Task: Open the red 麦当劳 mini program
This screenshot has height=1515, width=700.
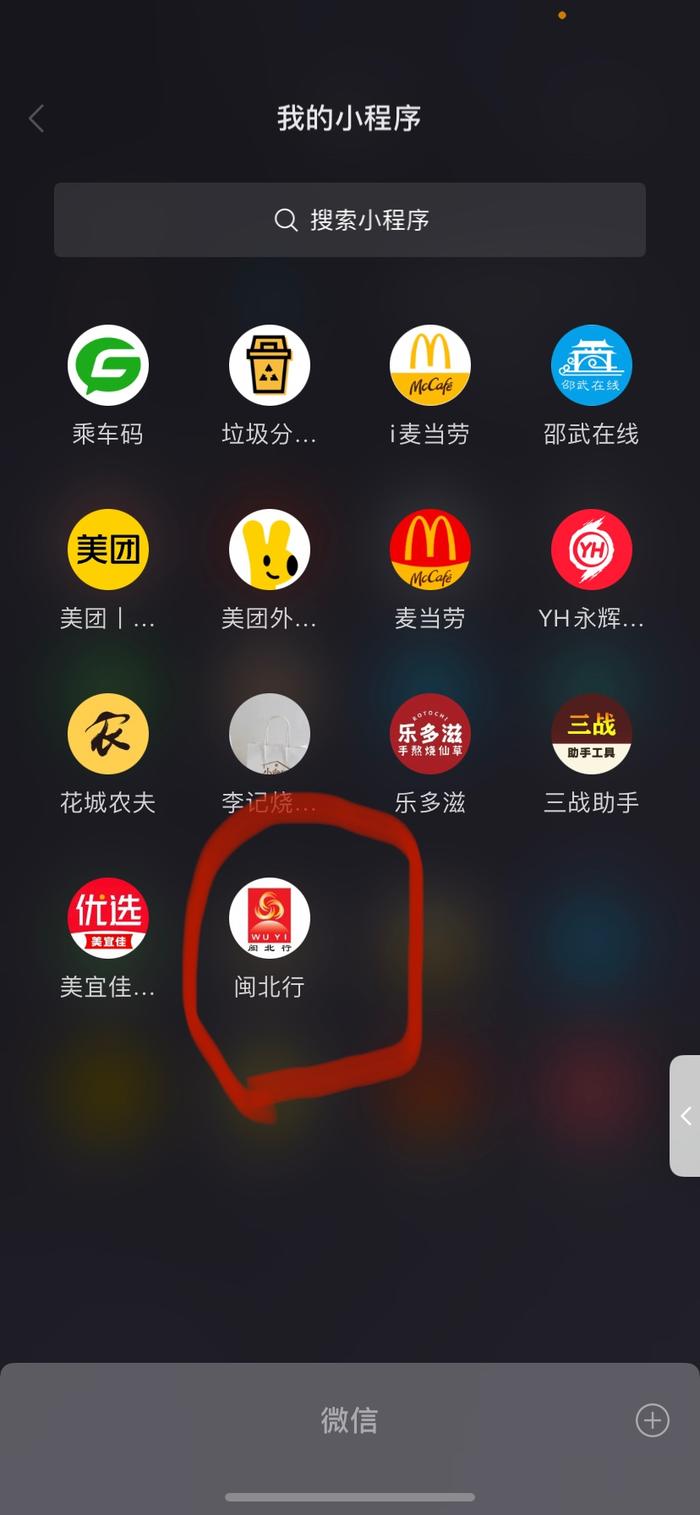Action: coord(430,549)
